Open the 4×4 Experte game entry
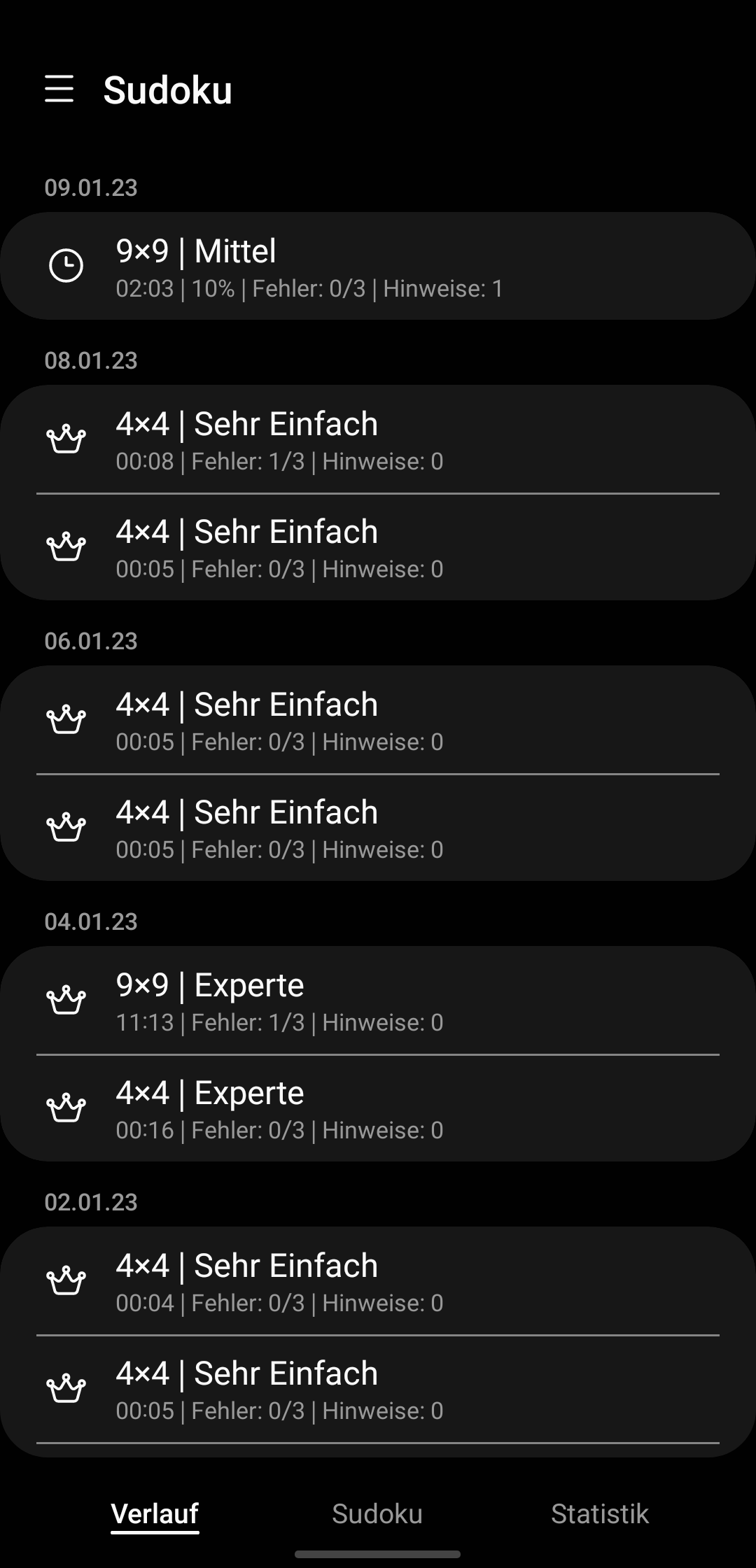756x1568 pixels. (x=378, y=1108)
